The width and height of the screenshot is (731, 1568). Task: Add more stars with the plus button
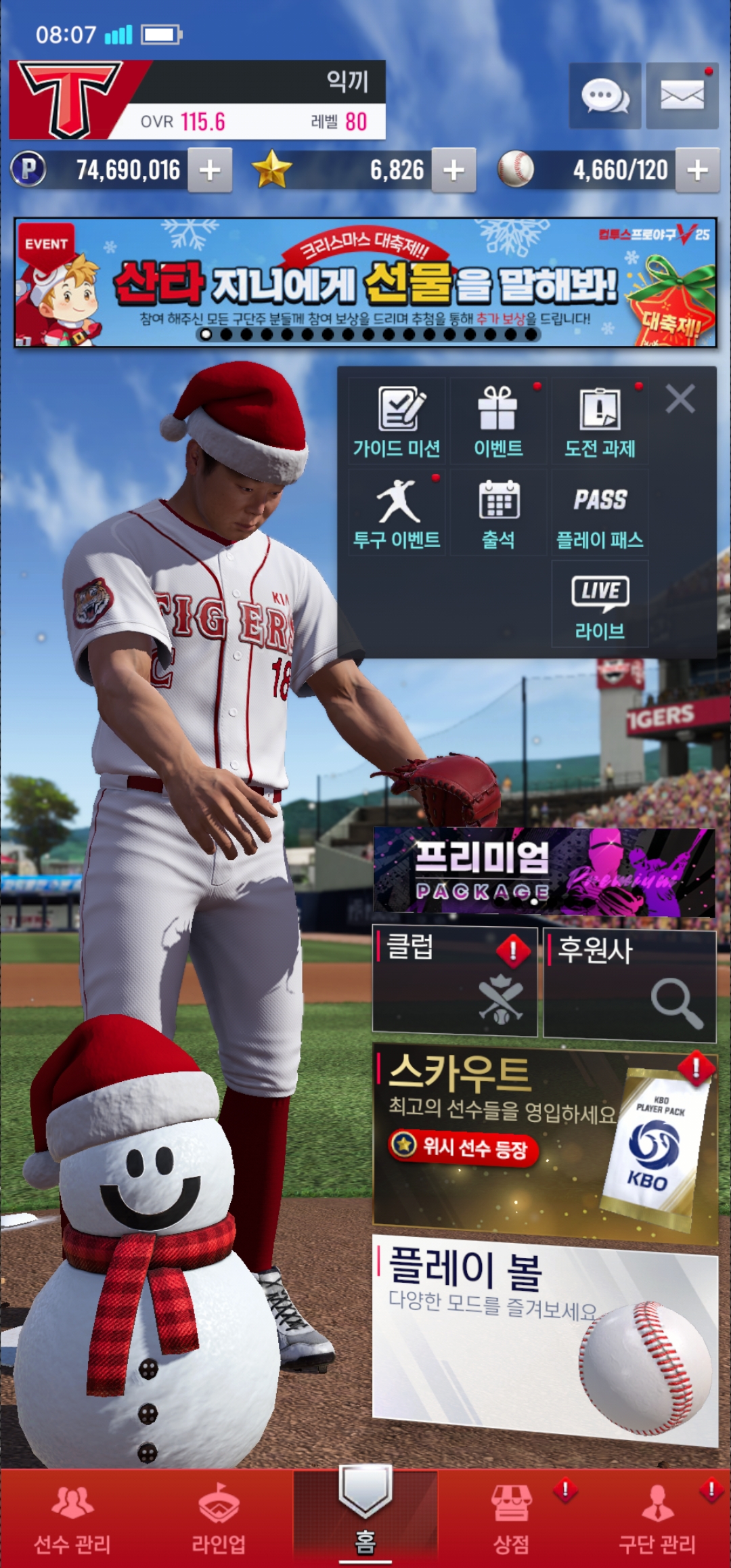pyautogui.click(x=453, y=170)
